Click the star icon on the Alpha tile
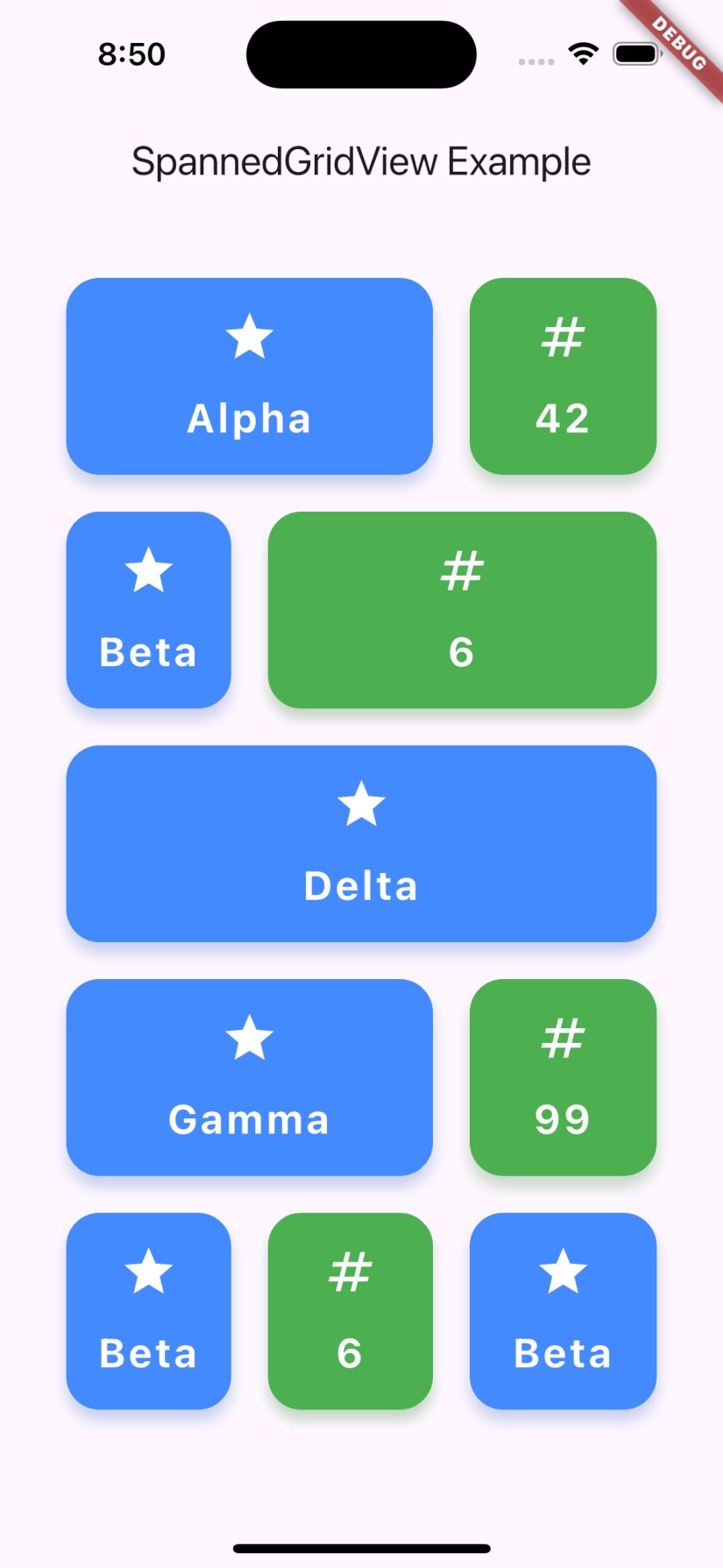 click(x=249, y=337)
